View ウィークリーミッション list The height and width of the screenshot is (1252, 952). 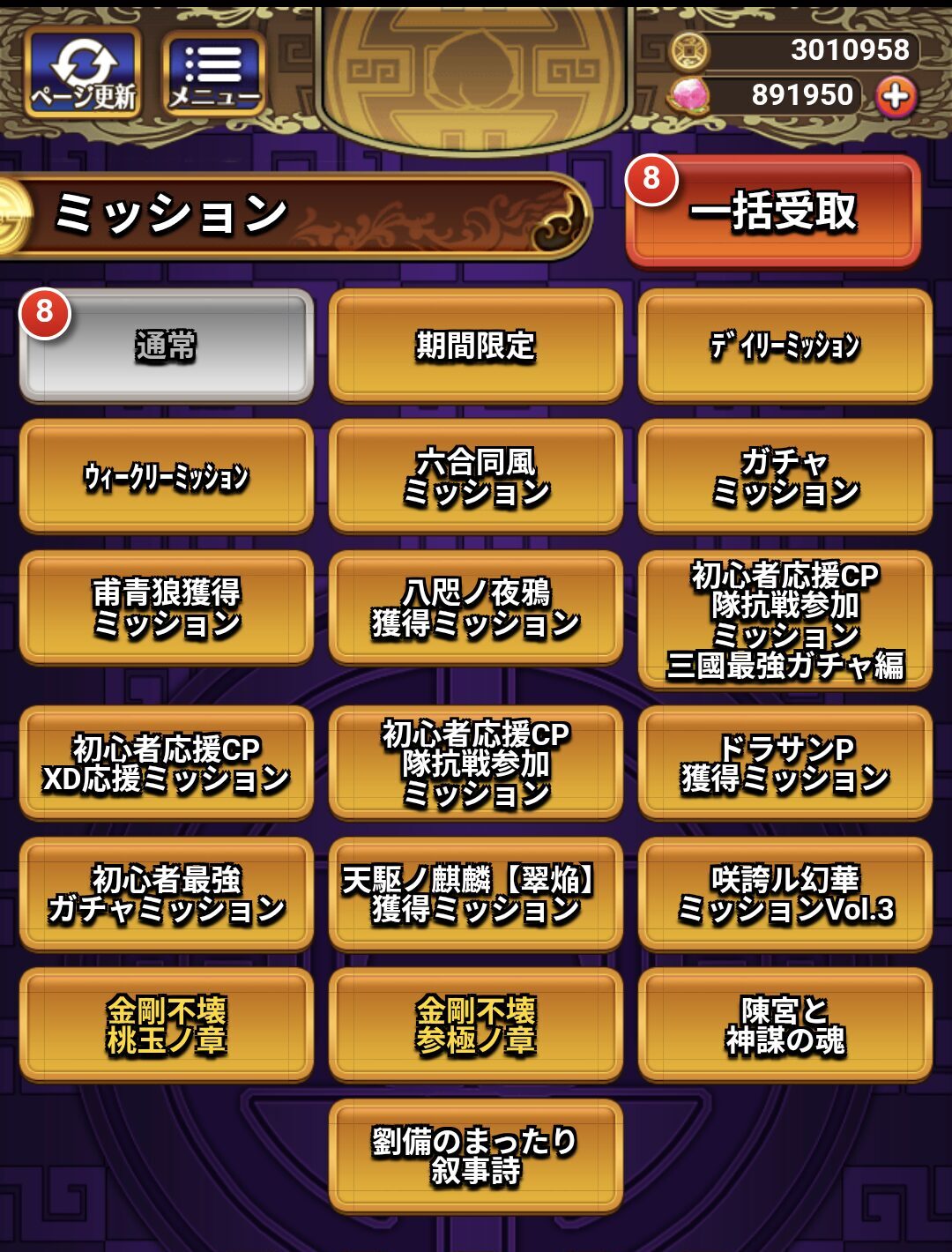click(167, 477)
